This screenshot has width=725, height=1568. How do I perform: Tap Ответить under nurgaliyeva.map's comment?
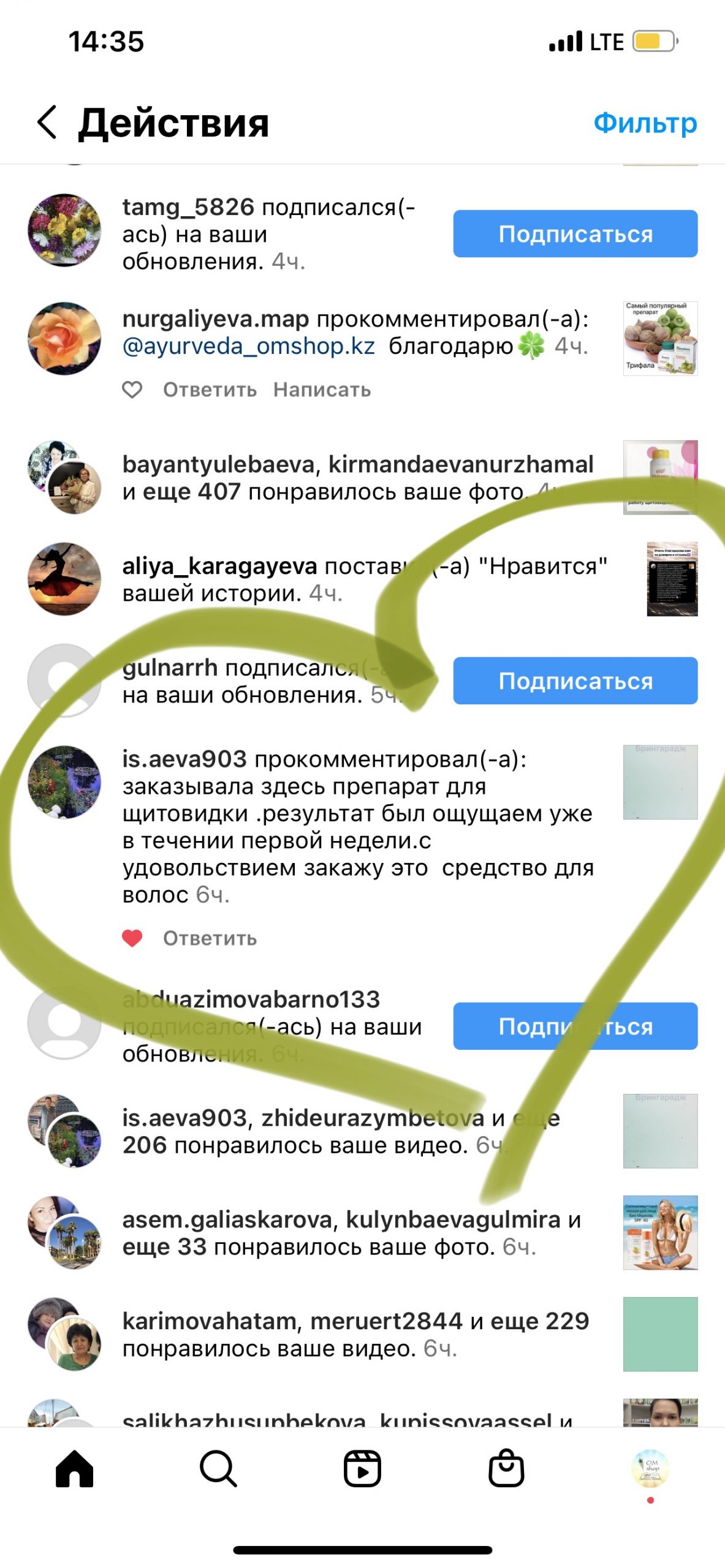210,390
